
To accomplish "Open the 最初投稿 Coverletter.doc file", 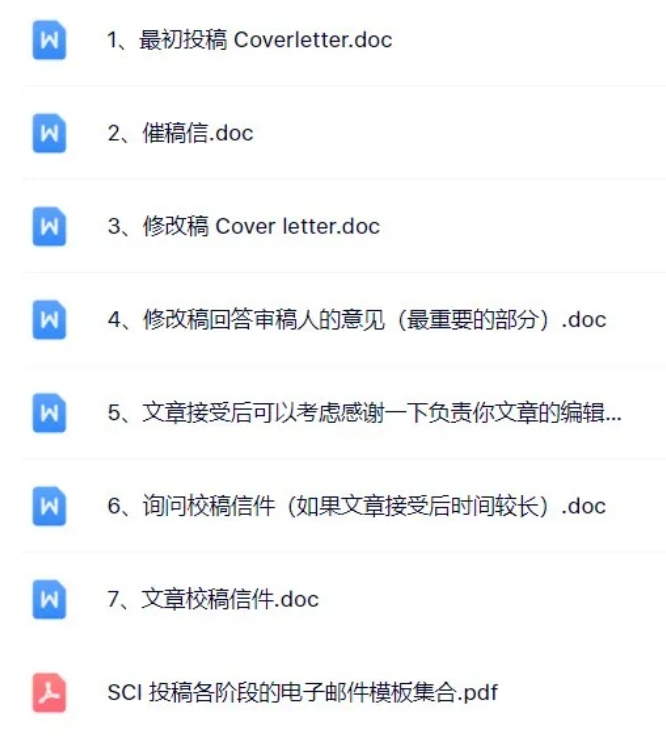I will [x=250, y=41].
